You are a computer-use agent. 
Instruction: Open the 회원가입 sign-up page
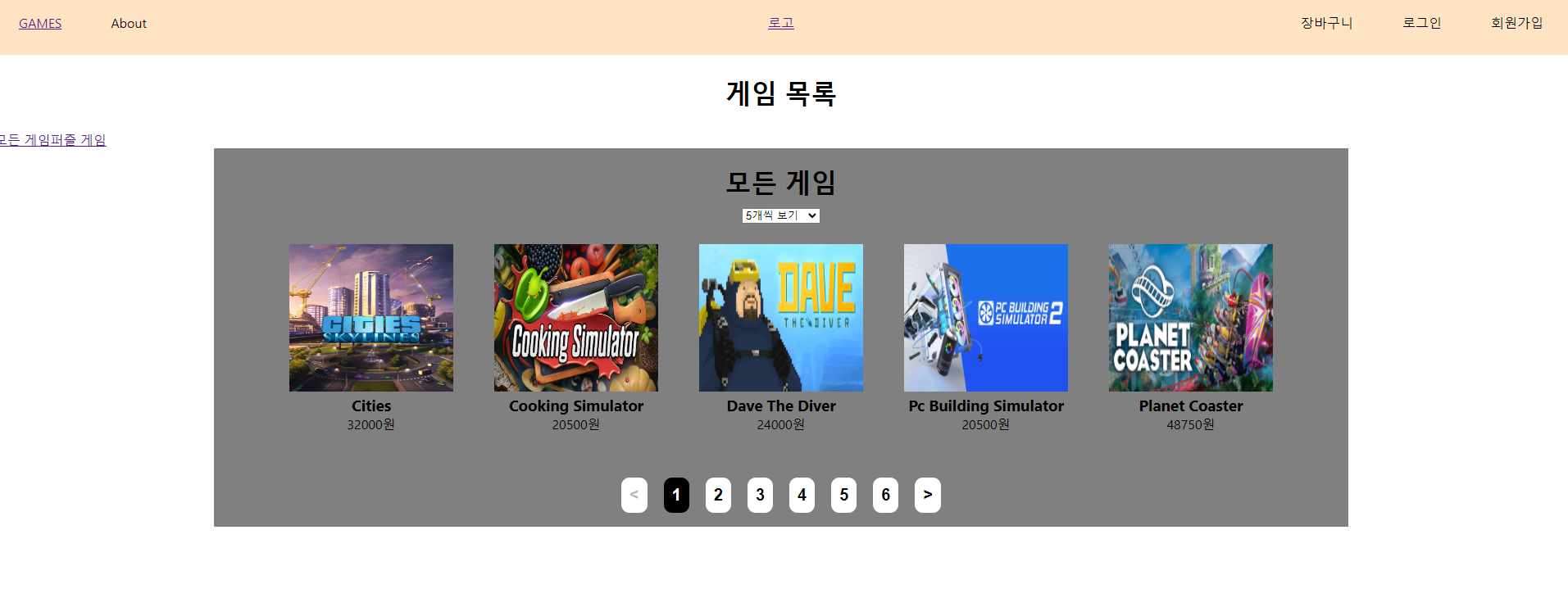1516,23
